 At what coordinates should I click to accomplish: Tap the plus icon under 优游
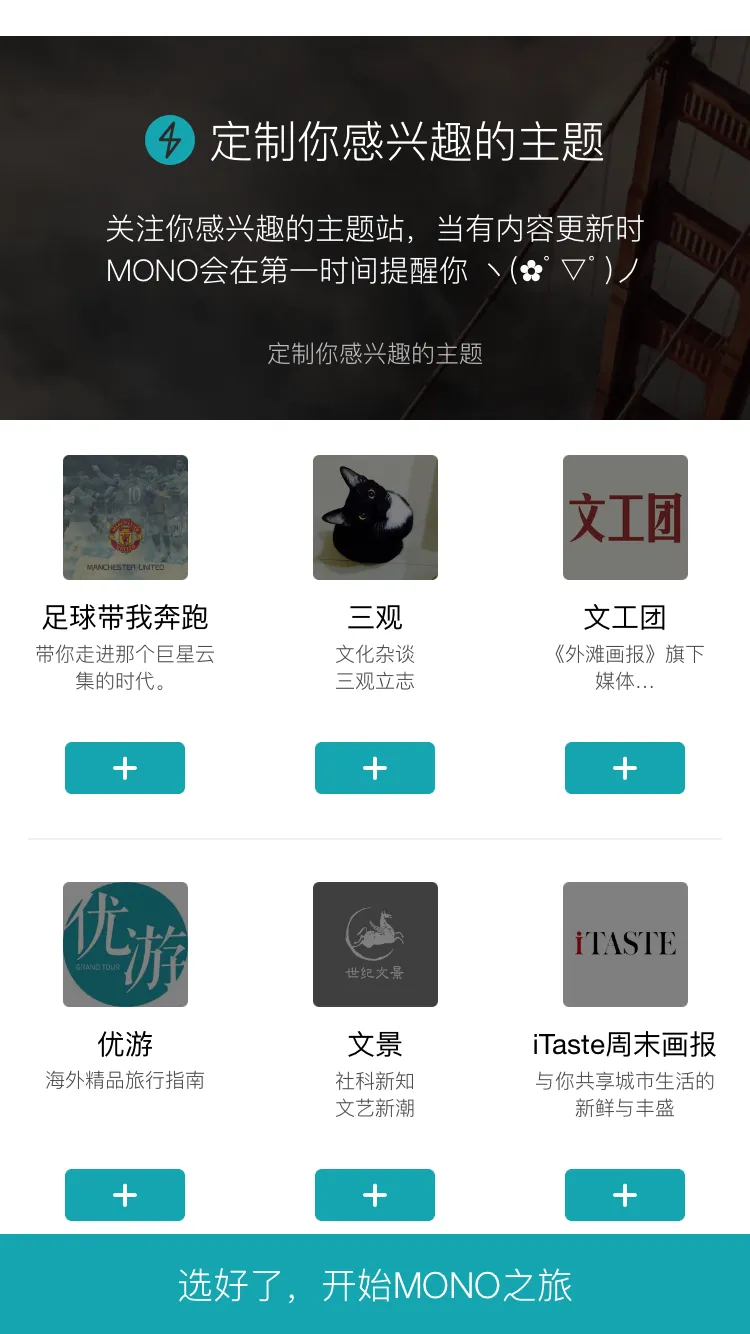[x=124, y=1195]
